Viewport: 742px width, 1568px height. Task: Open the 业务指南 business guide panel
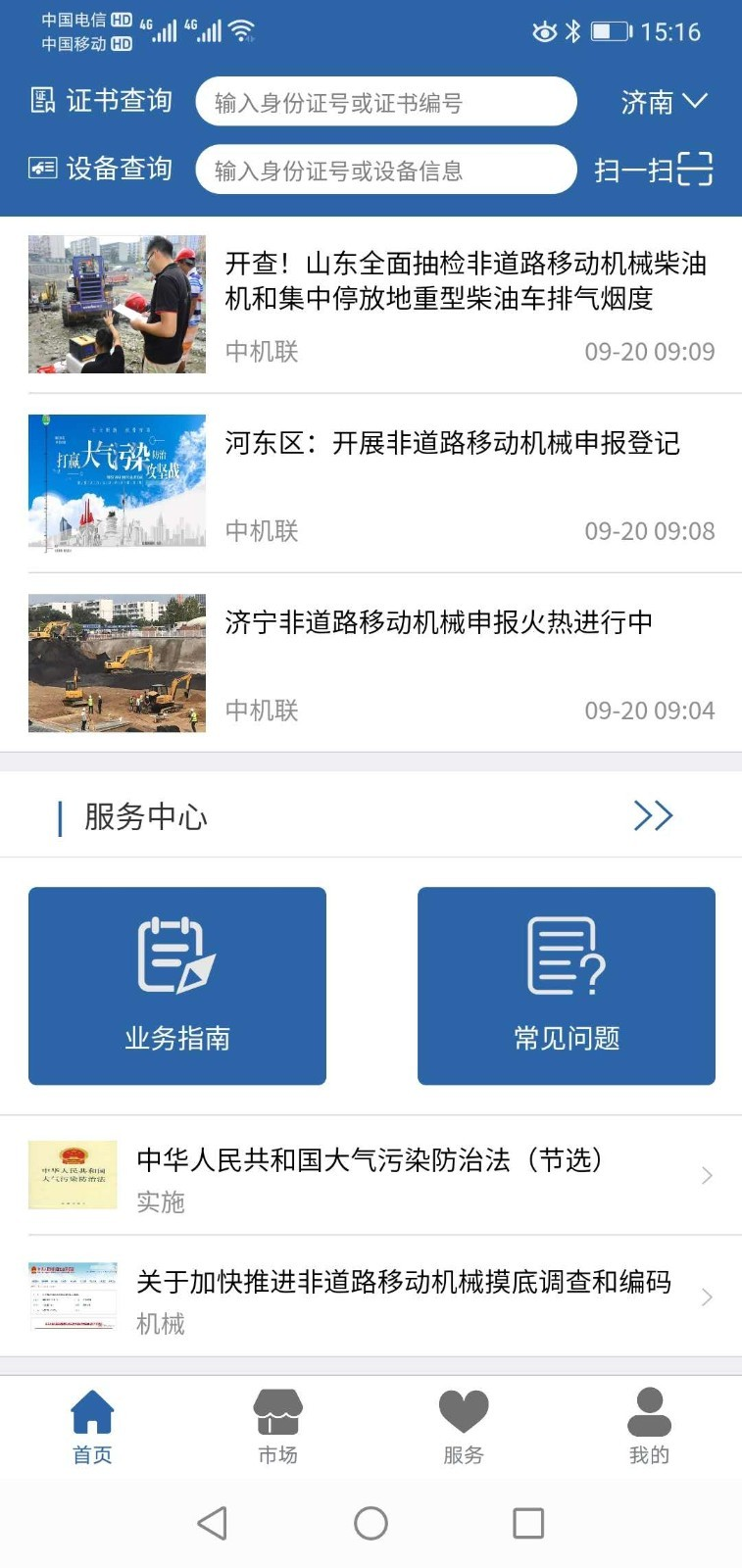176,986
